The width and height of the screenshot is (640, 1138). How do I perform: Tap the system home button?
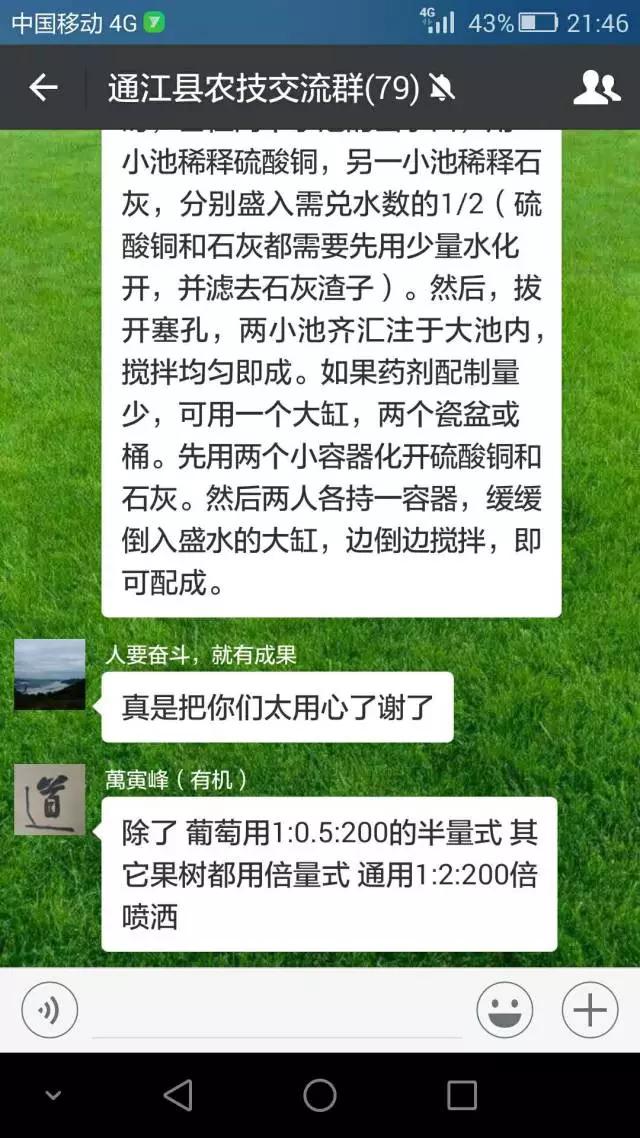(320, 1095)
